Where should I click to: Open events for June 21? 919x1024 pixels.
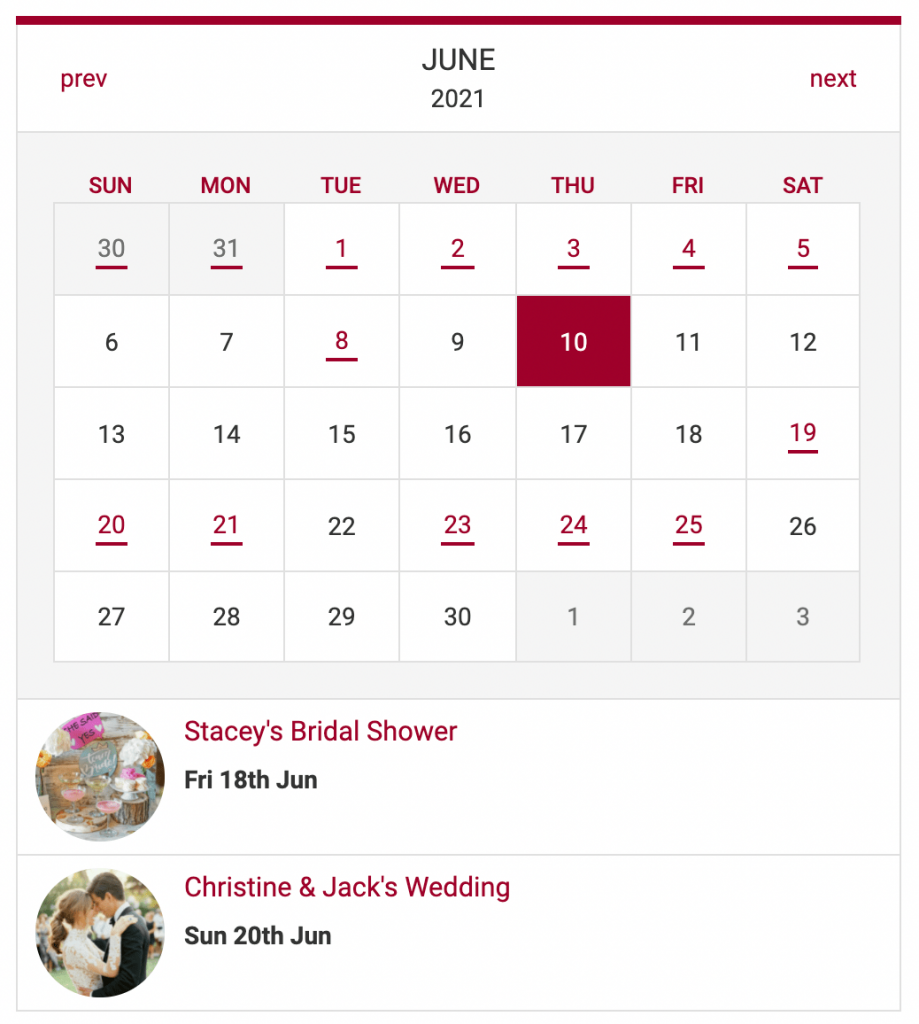point(226,525)
